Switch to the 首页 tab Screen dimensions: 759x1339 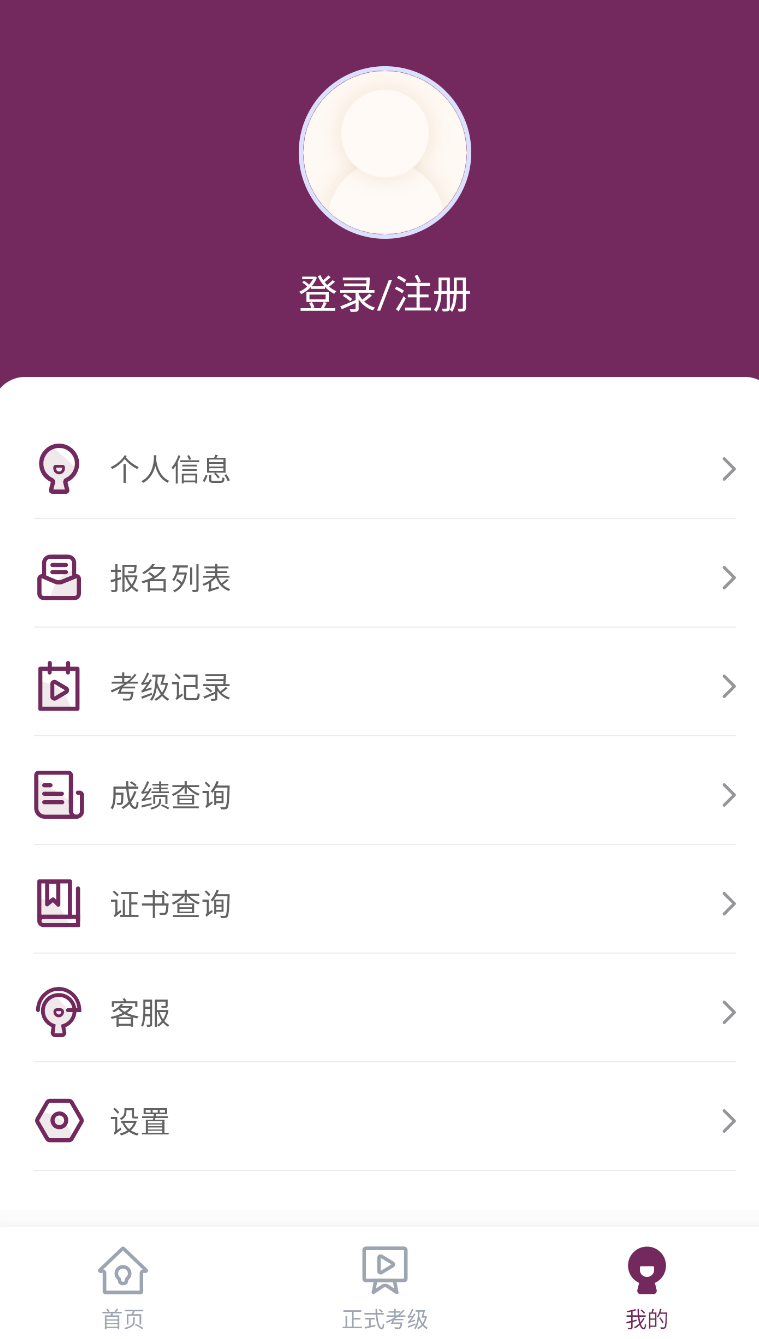(x=123, y=1288)
